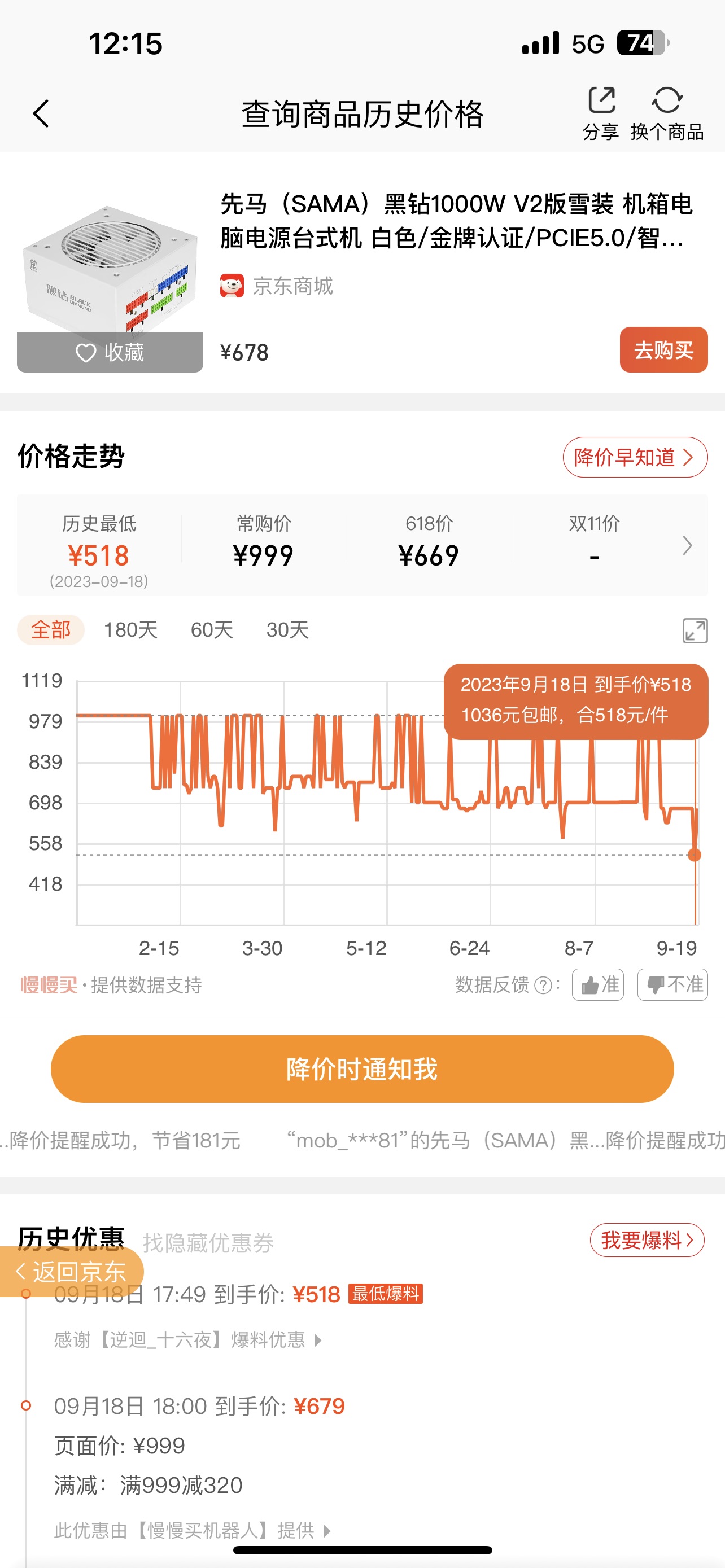Tap the heart icon to 收藏 this product

coord(86,352)
